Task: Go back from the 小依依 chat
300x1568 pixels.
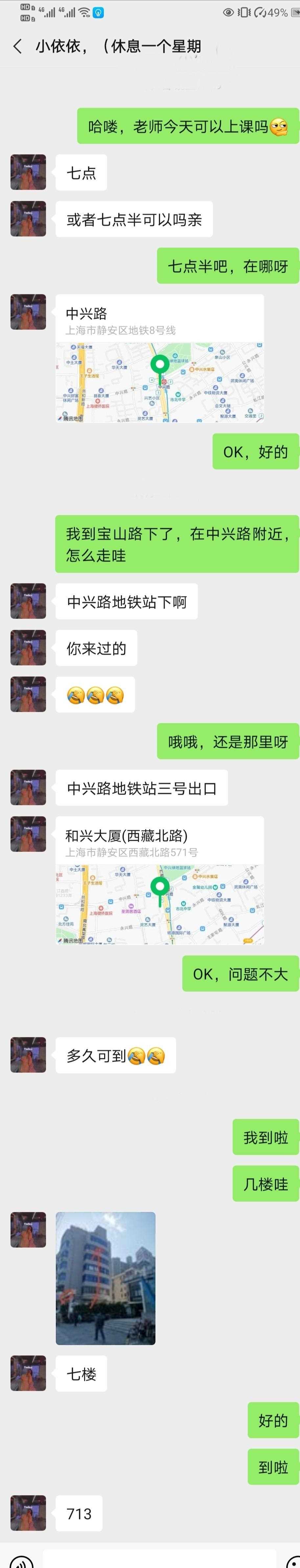Action: click(17, 46)
